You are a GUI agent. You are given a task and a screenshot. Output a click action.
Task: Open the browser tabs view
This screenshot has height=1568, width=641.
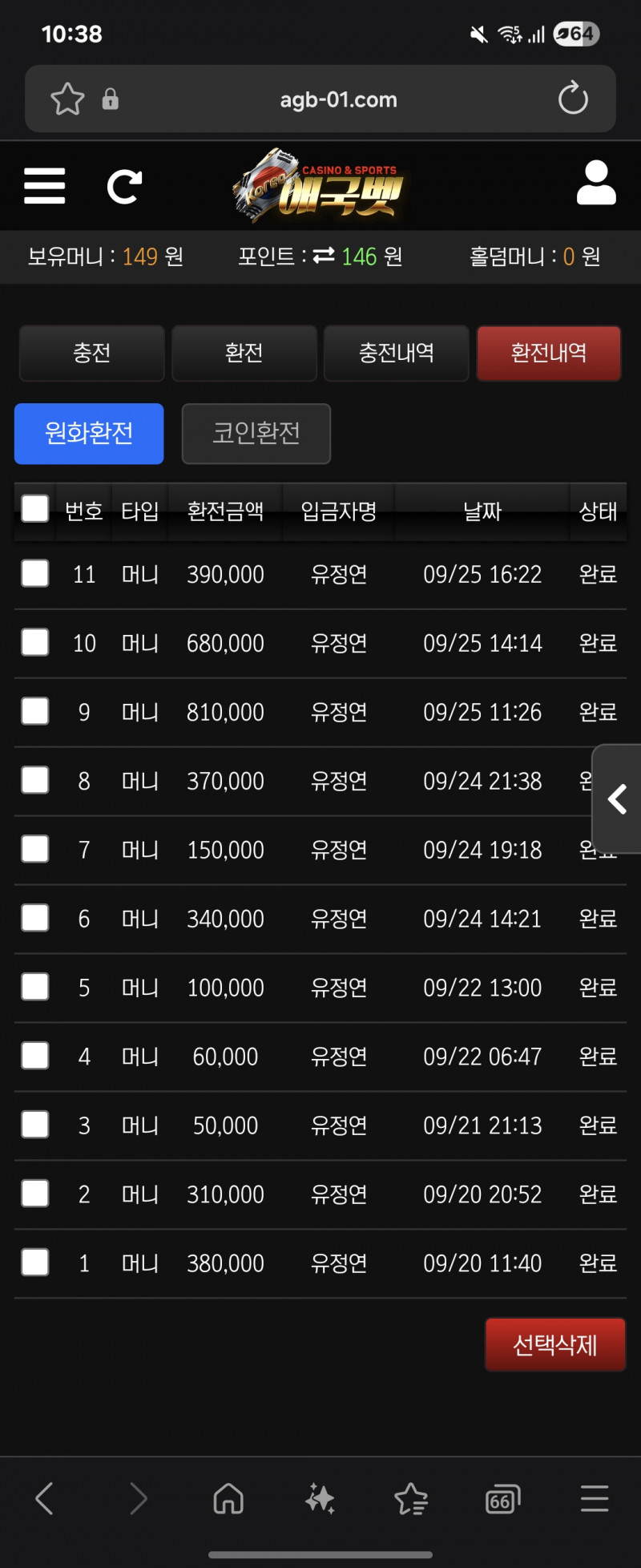pyautogui.click(x=502, y=1498)
